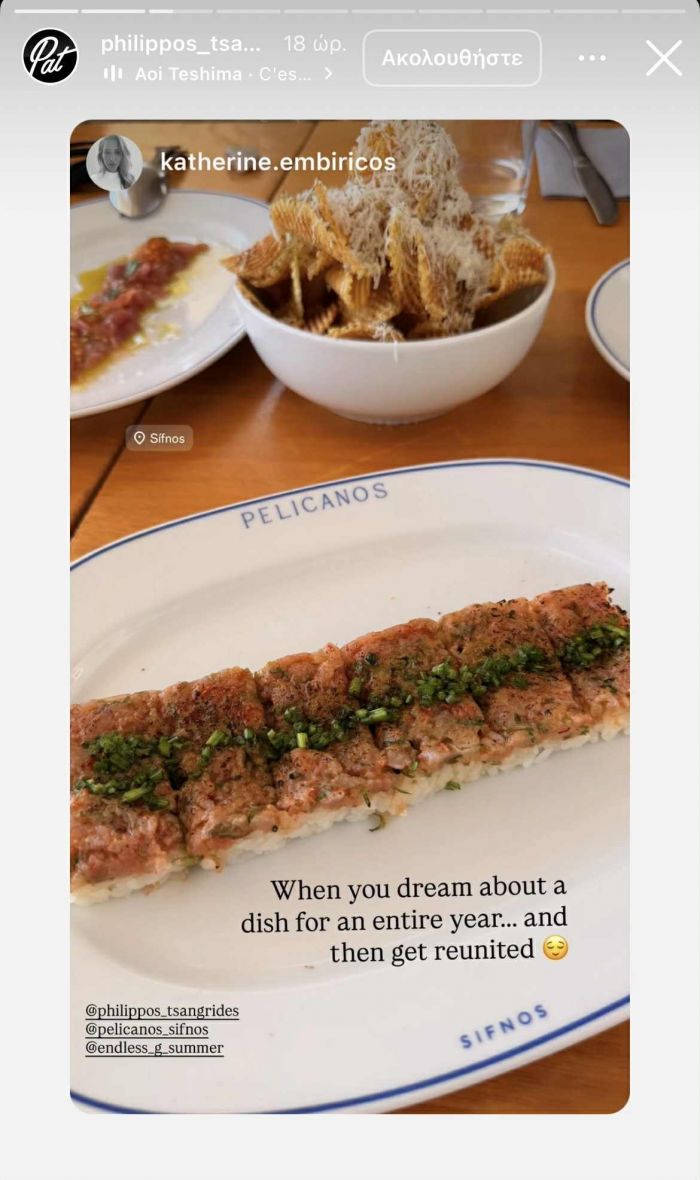700x1180 pixels.
Task: View katherine.embiricos's original story
Action: pos(277,162)
